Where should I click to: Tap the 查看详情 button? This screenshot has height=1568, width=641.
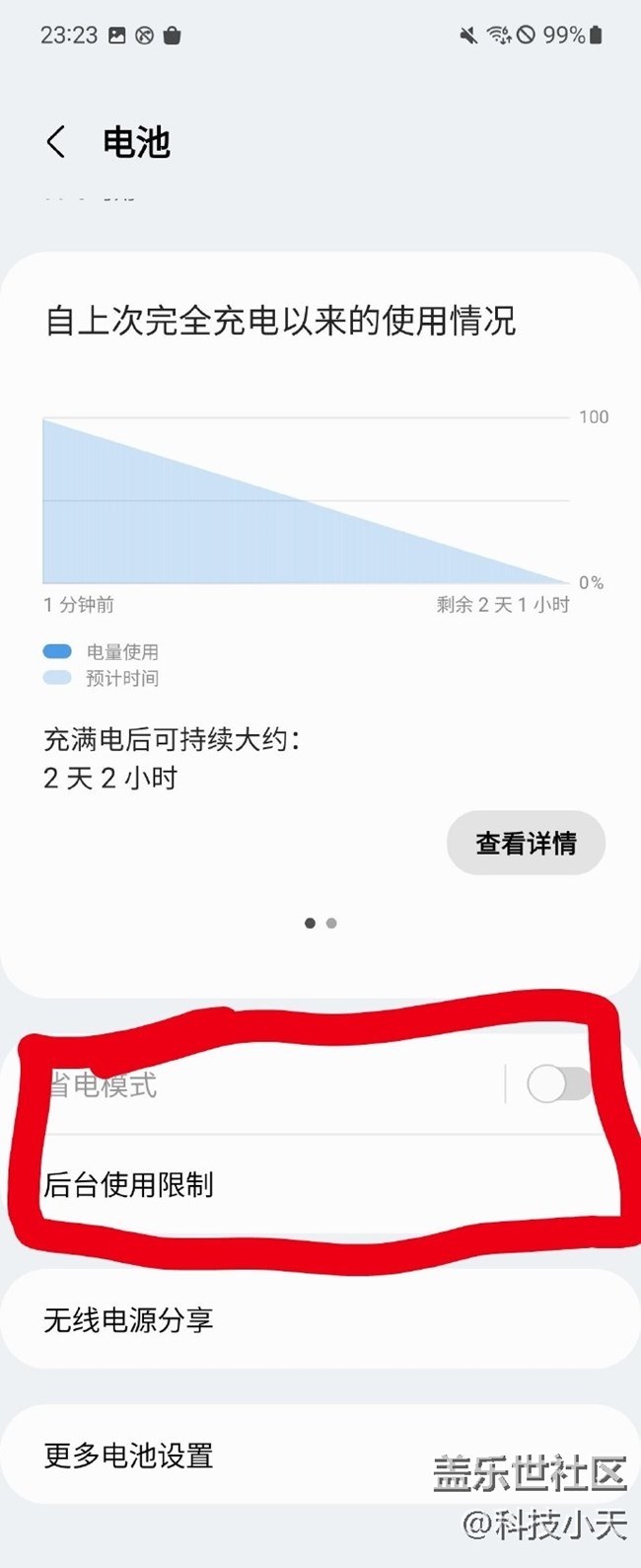pyautogui.click(x=526, y=843)
